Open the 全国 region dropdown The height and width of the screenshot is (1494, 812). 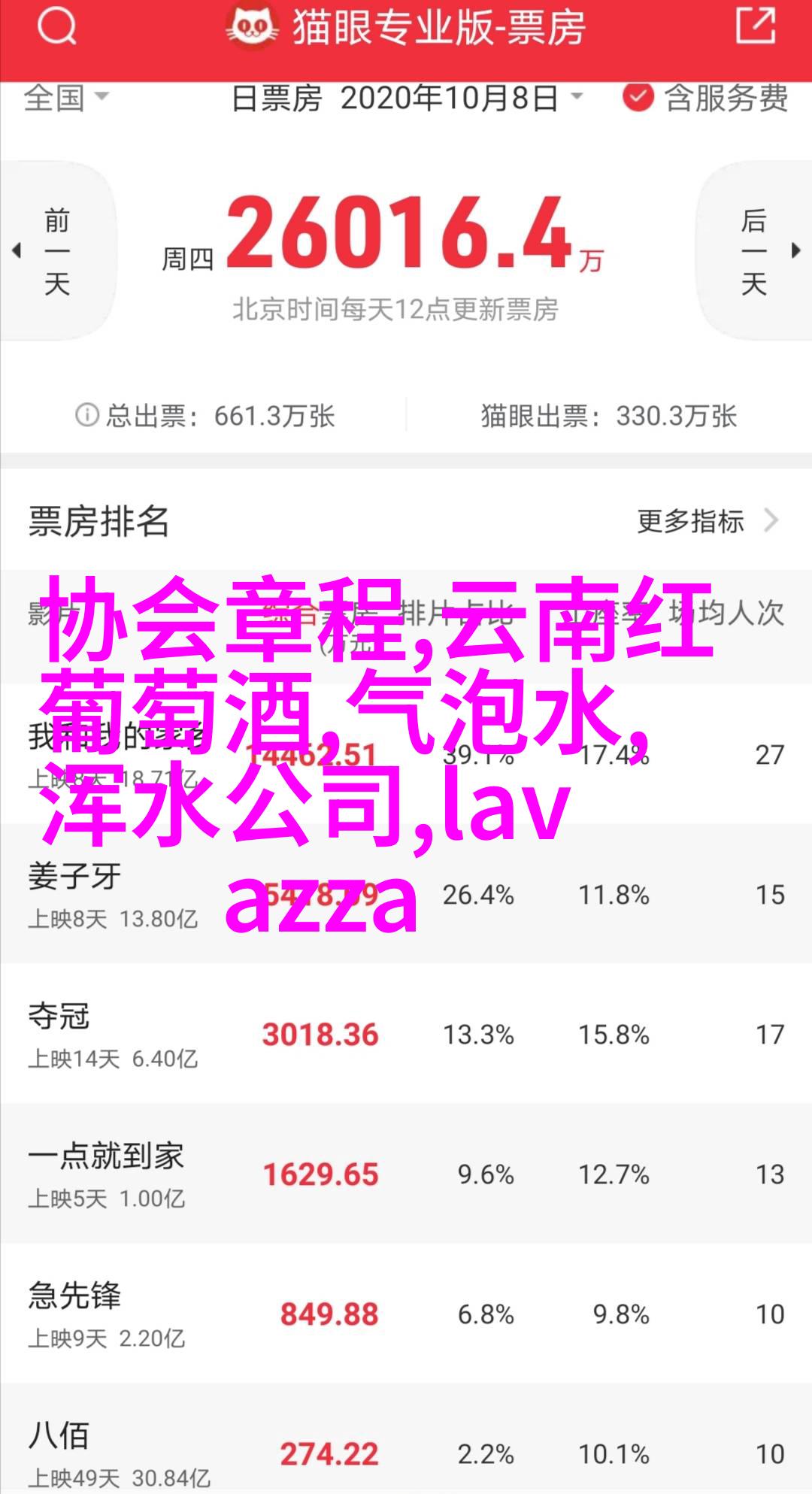click(66, 98)
